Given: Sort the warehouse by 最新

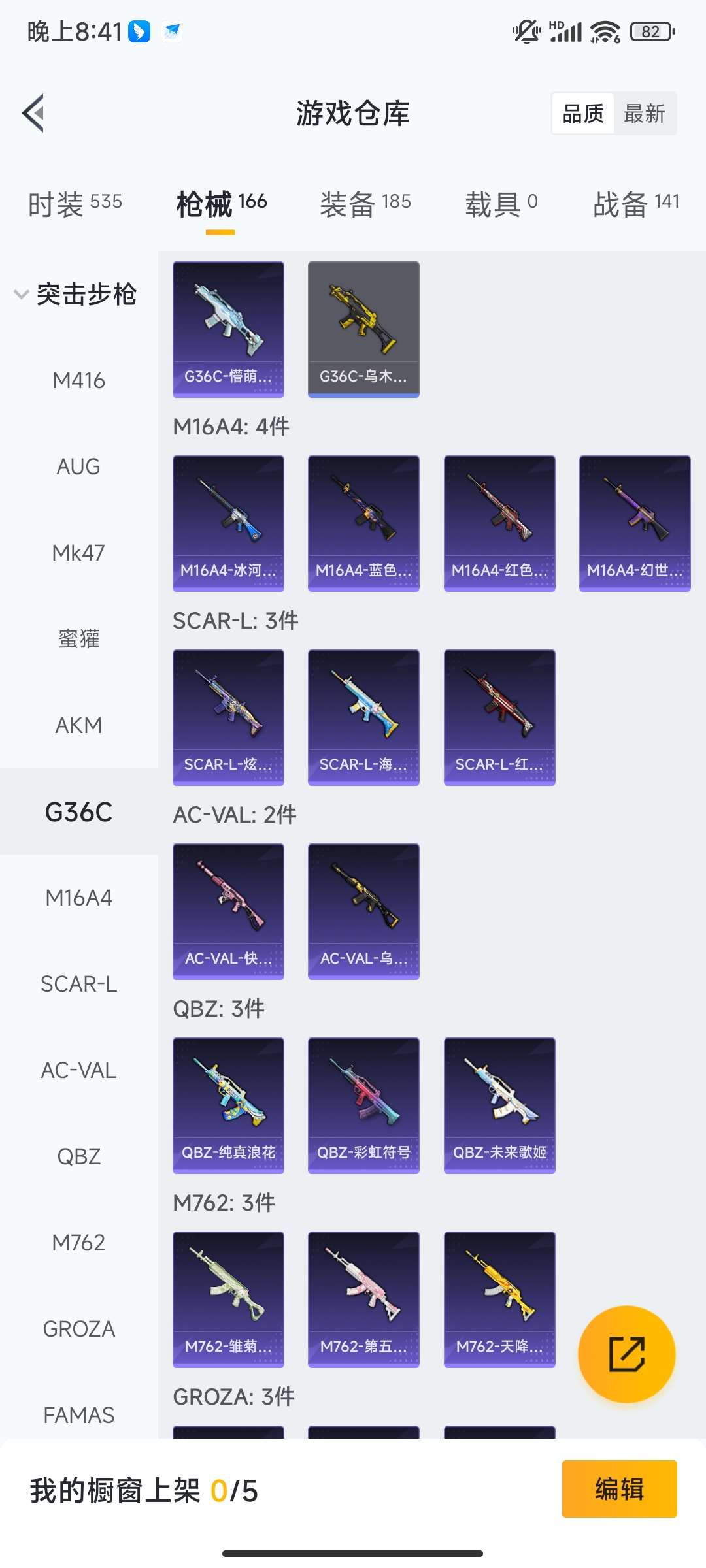Looking at the screenshot, I should (x=644, y=114).
